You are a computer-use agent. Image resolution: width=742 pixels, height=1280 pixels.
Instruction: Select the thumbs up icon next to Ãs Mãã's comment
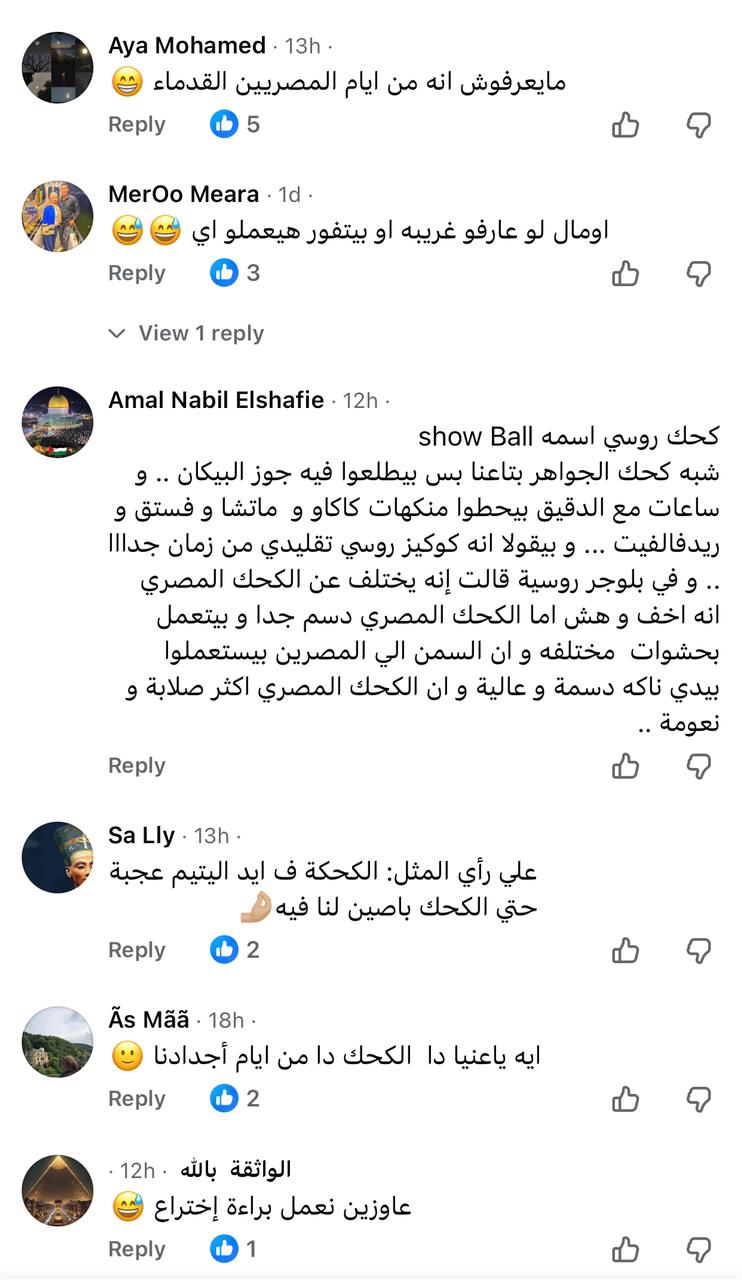[x=624, y=1098]
